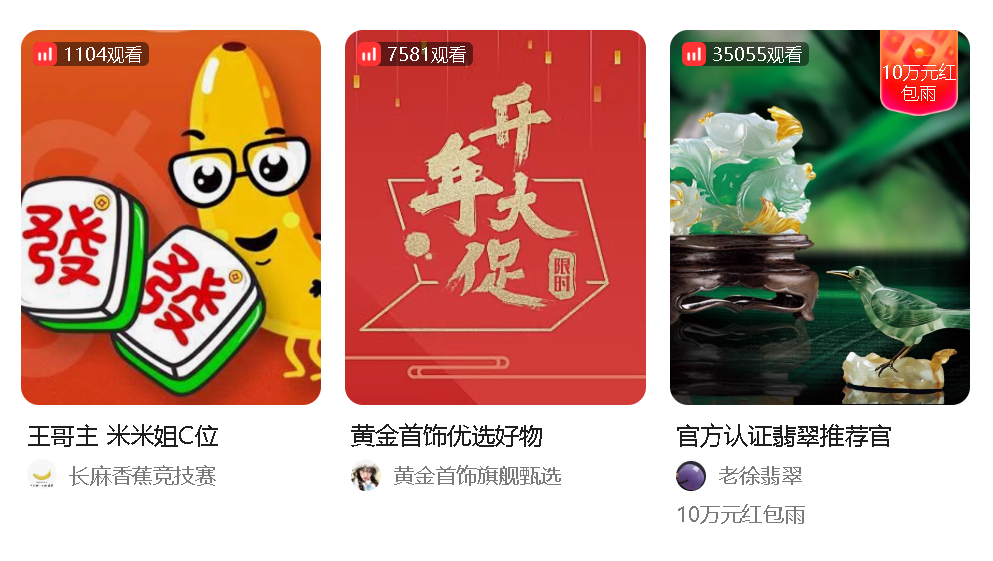Open the 王哥主 米米姐C位 livestream card
The image size is (993, 561).
click(x=170, y=218)
